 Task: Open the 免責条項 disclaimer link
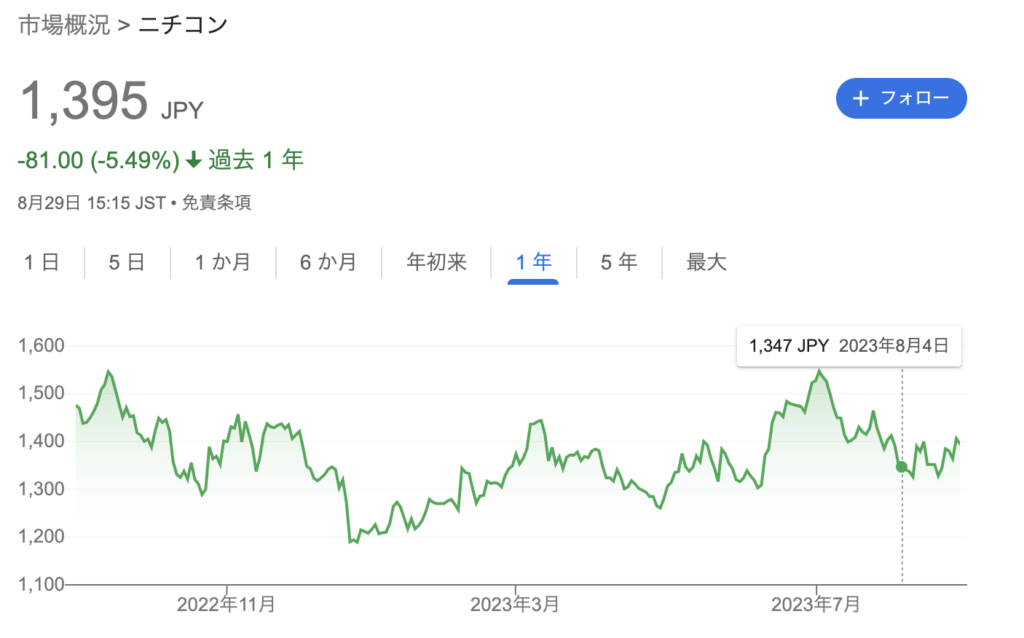[217, 203]
